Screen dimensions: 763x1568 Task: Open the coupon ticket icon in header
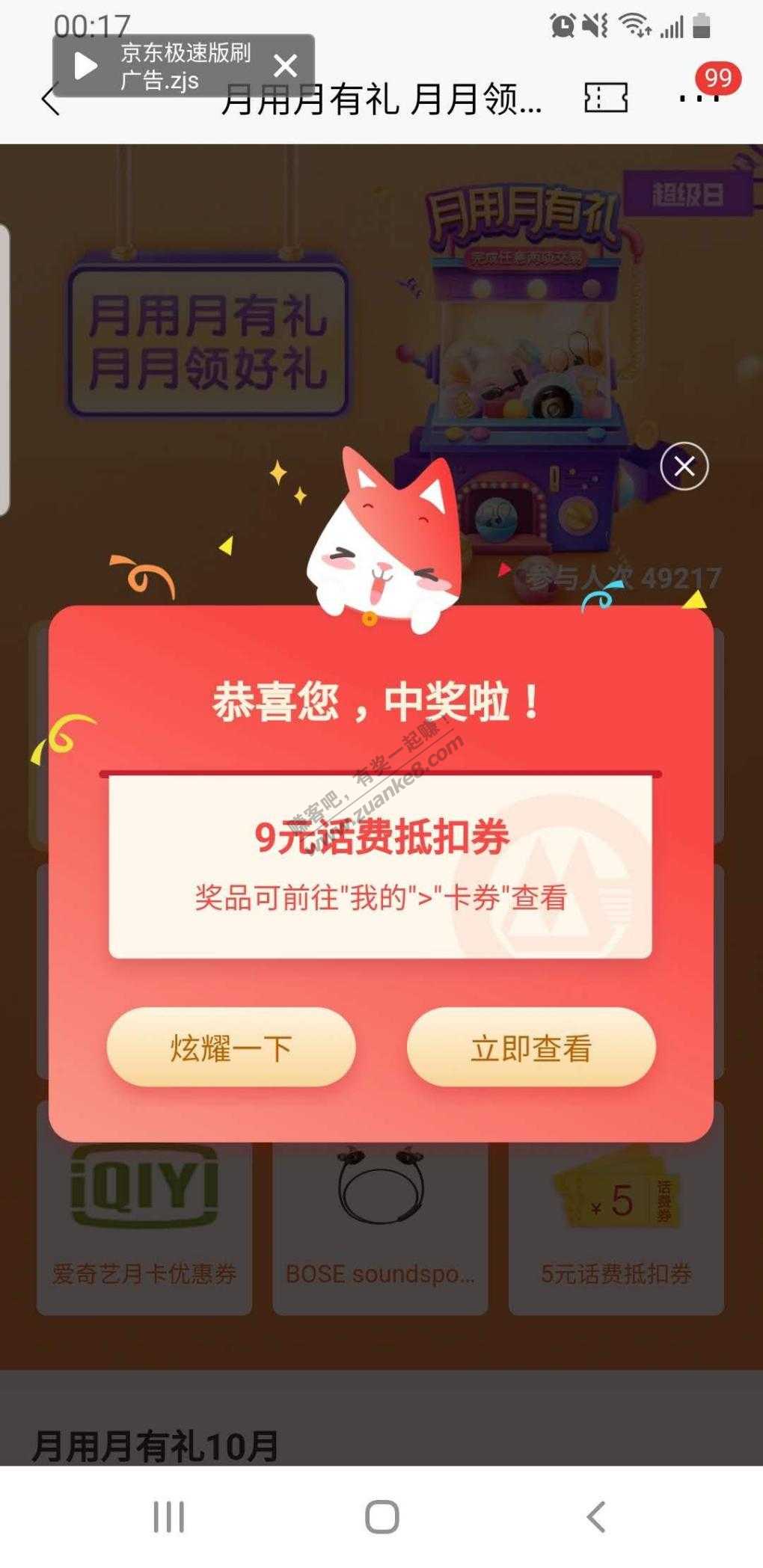click(605, 98)
